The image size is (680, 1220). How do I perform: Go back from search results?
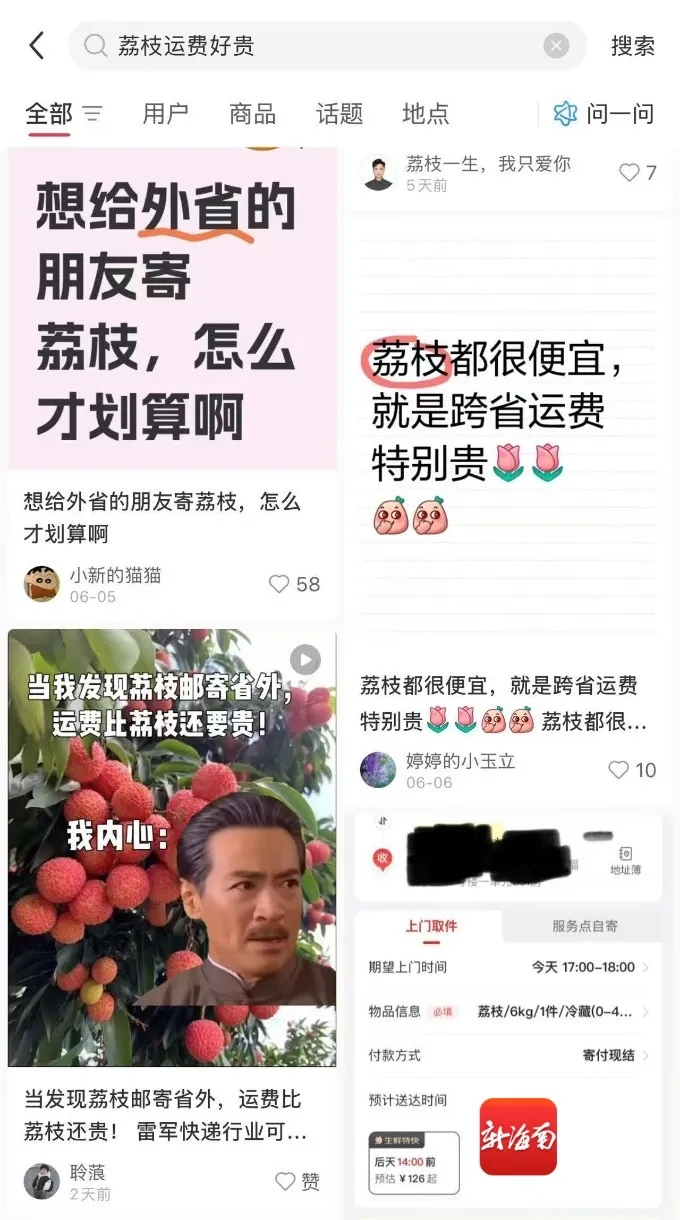click(x=36, y=45)
